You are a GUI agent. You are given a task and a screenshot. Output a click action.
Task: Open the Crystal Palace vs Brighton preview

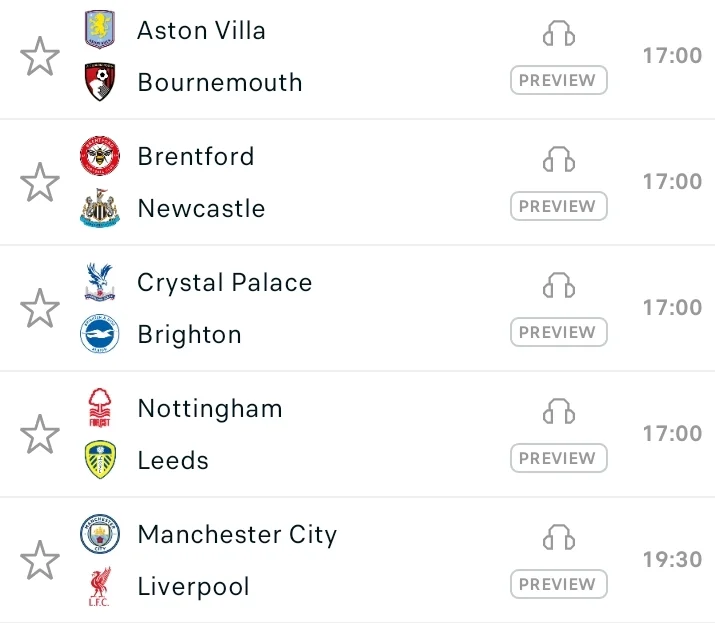(x=558, y=332)
